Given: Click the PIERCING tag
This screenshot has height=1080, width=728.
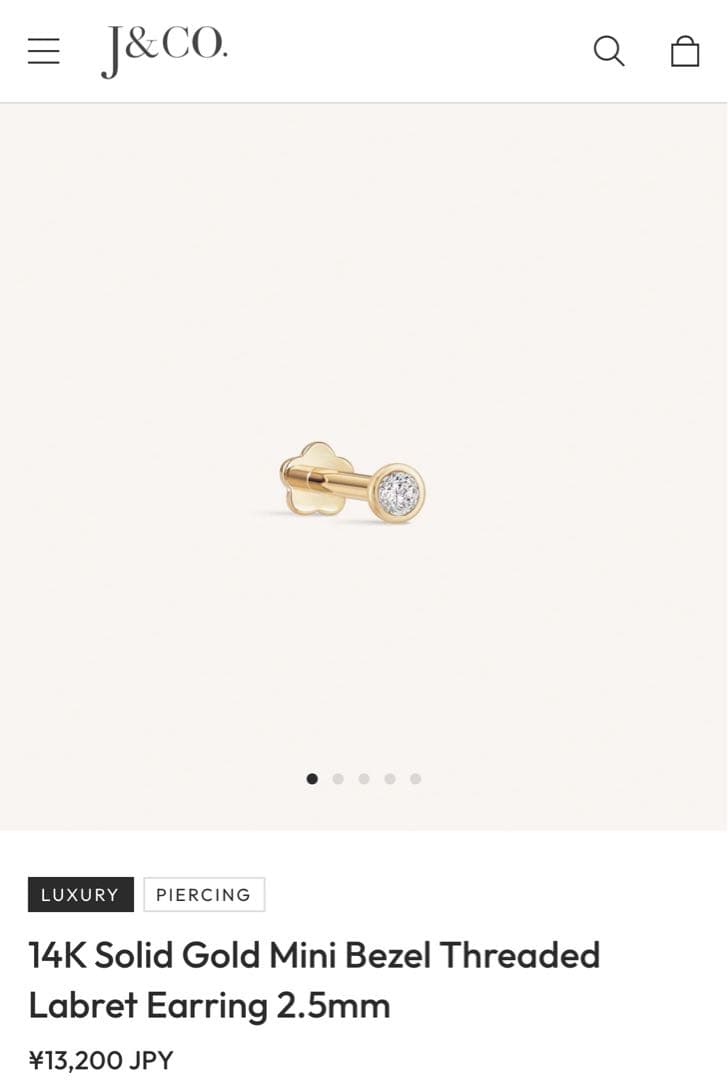Looking at the screenshot, I should click(x=204, y=894).
